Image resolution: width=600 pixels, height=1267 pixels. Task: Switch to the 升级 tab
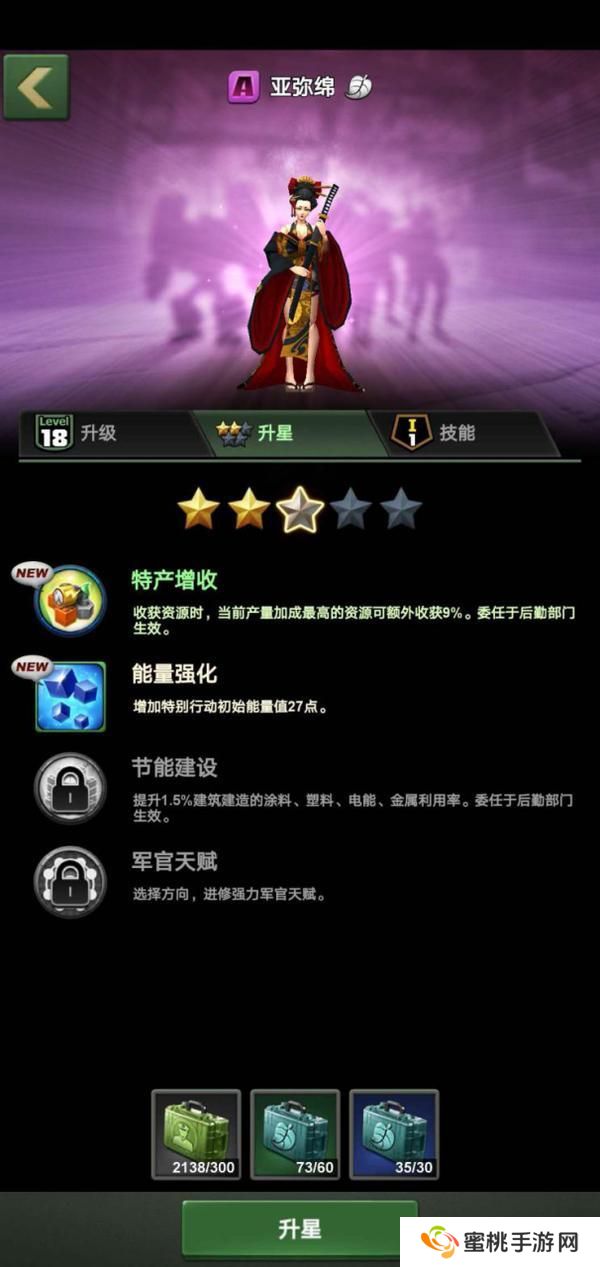tap(98, 433)
